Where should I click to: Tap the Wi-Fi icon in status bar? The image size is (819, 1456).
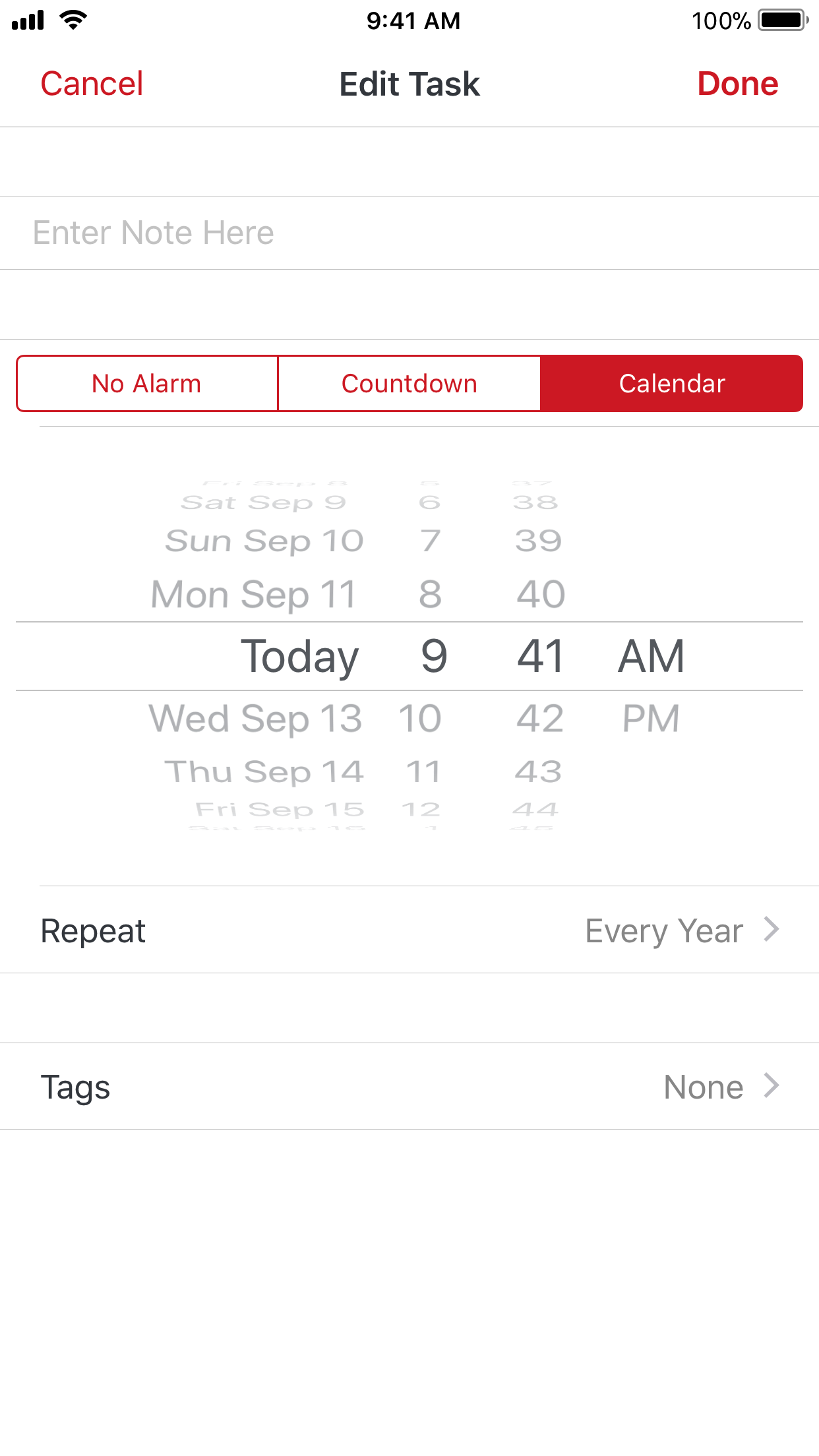73,20
